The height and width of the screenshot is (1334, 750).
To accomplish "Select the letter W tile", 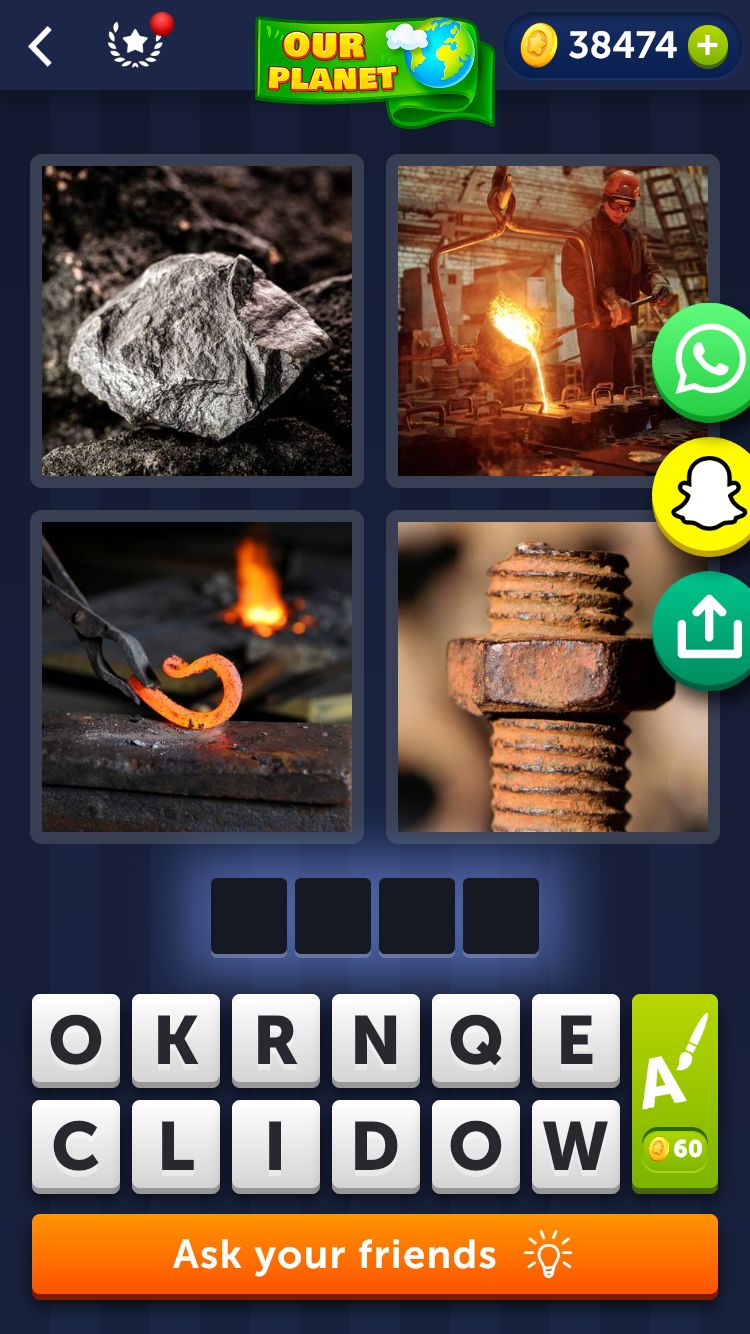I will [576, 1146].
